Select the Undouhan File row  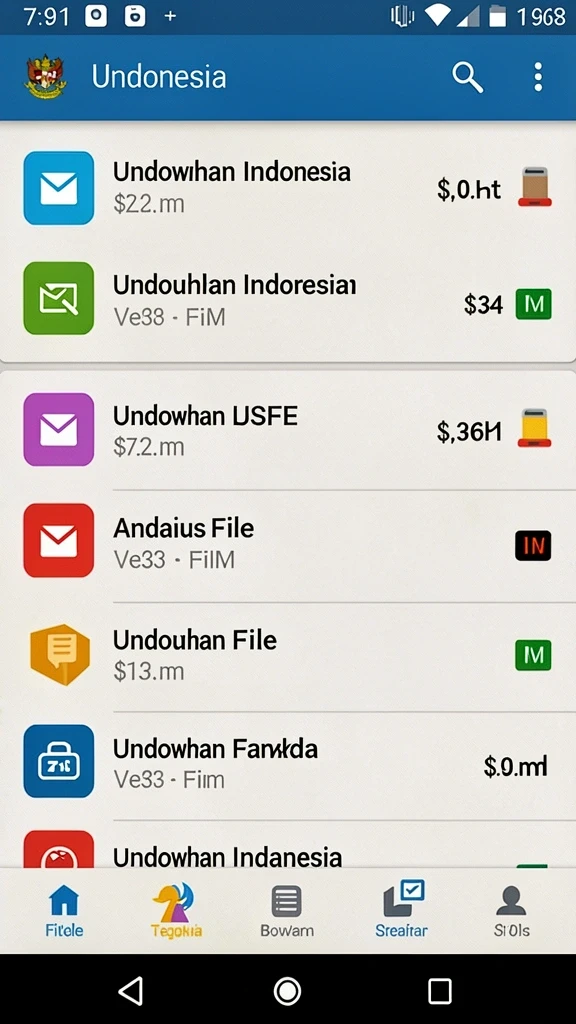pos(288,655)
